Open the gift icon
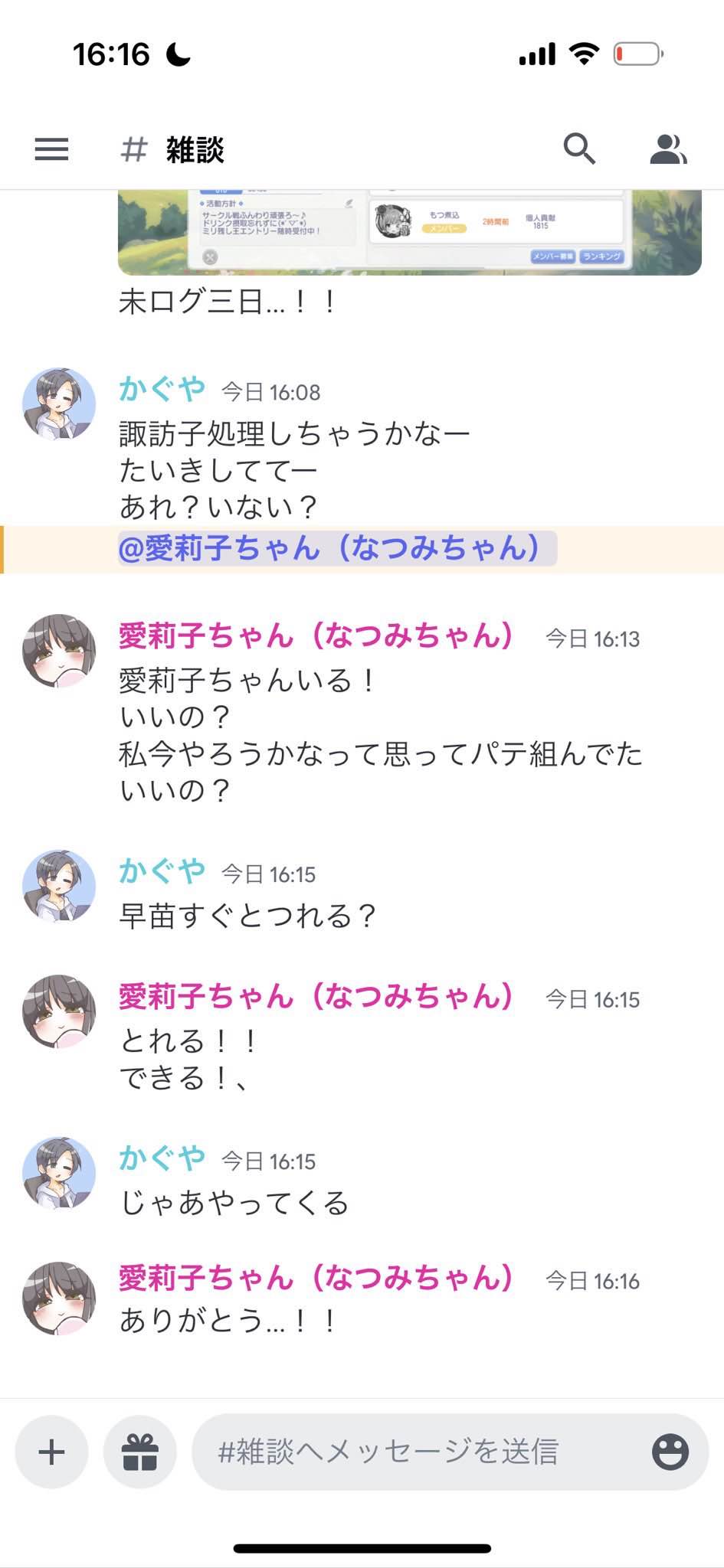The height and width of the screenshot is (1568, 724). point(140,1452)
